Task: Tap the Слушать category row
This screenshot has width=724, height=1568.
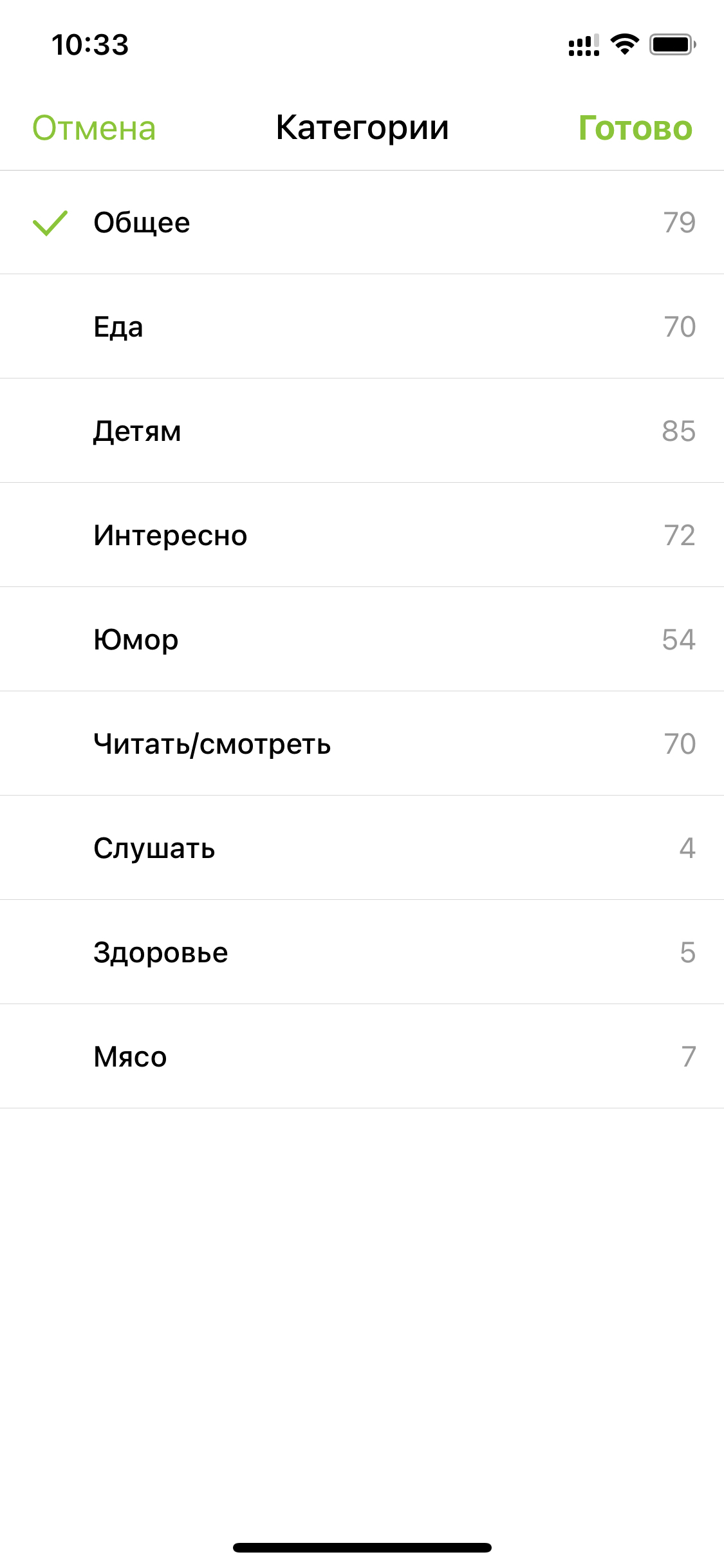Action: tap(154, 848)
